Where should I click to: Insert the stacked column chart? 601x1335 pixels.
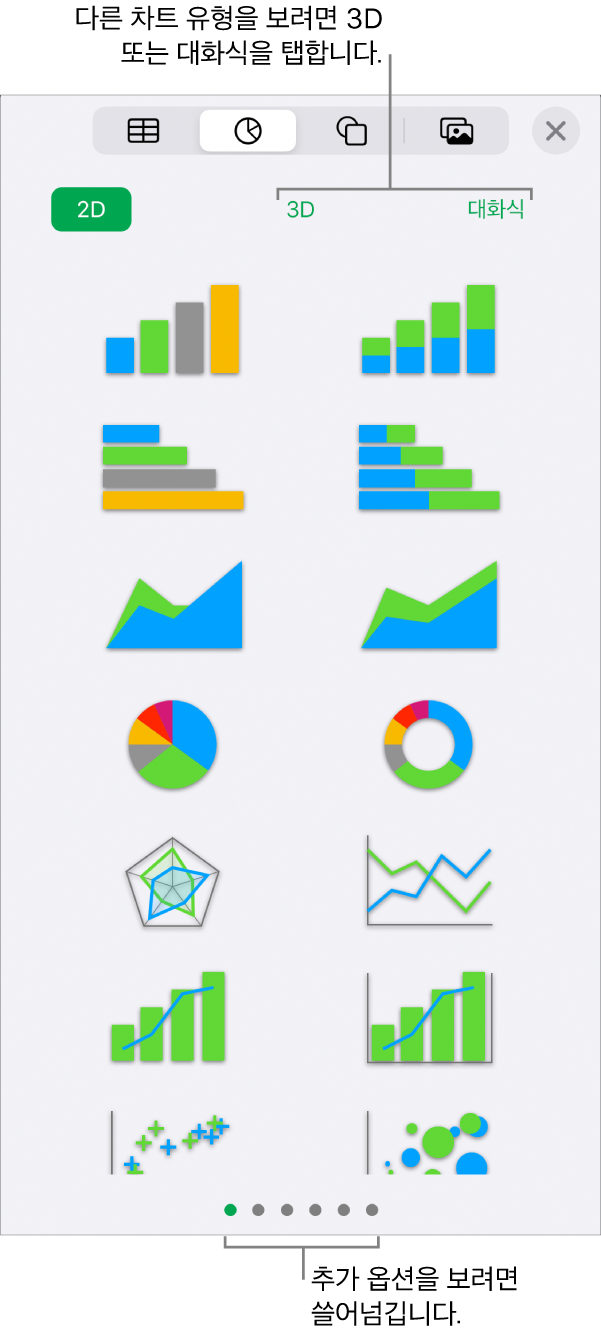(428, 330)
